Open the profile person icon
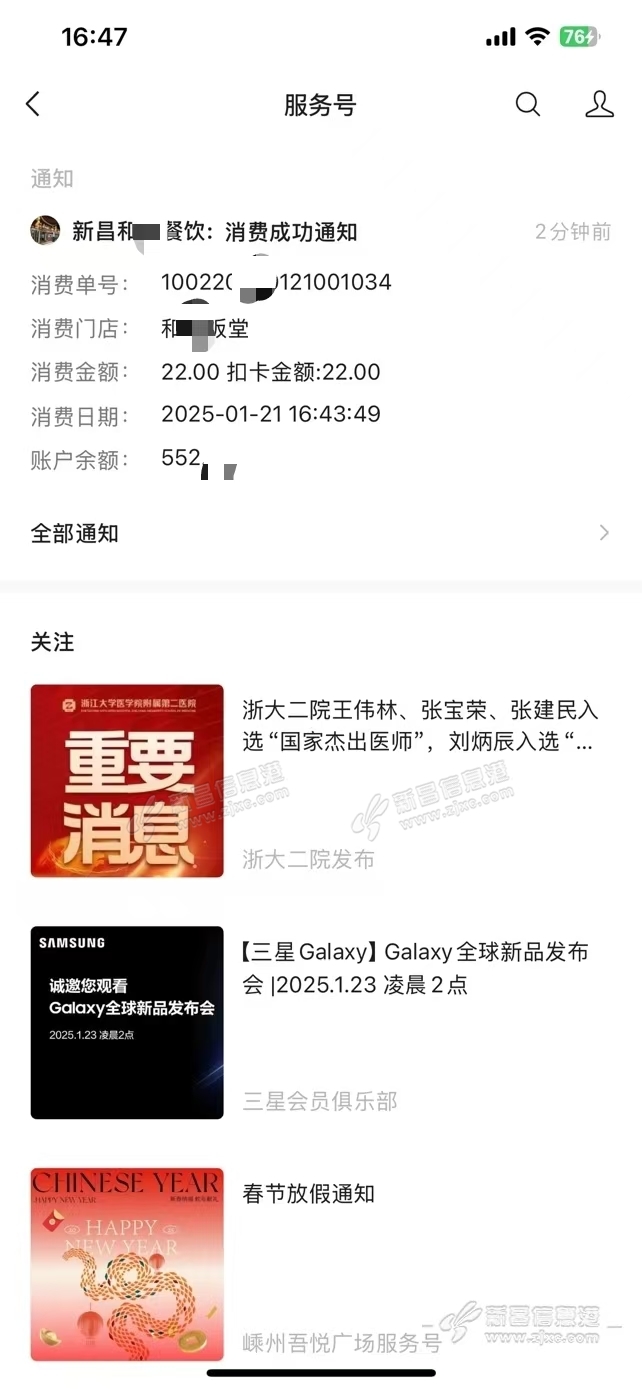The width and height of the screenshot is (642, 1389). click(x=599, y=104)
